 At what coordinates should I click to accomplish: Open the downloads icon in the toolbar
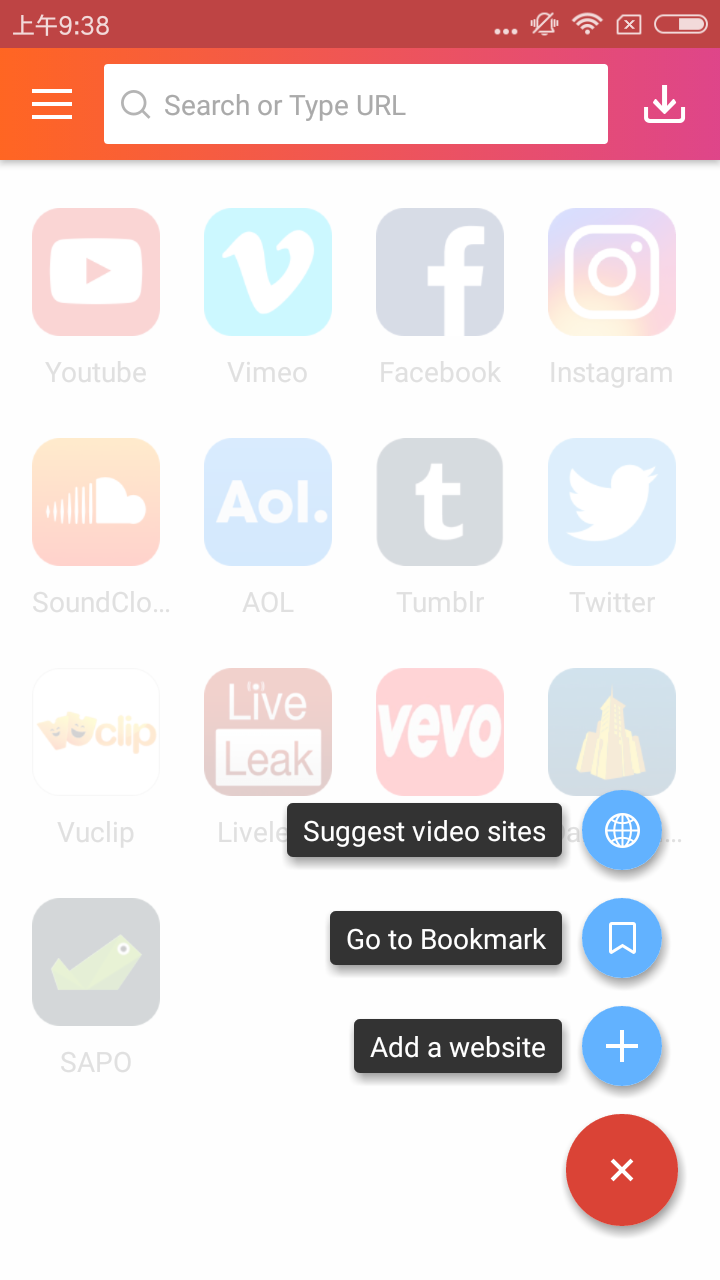[664, 104]
